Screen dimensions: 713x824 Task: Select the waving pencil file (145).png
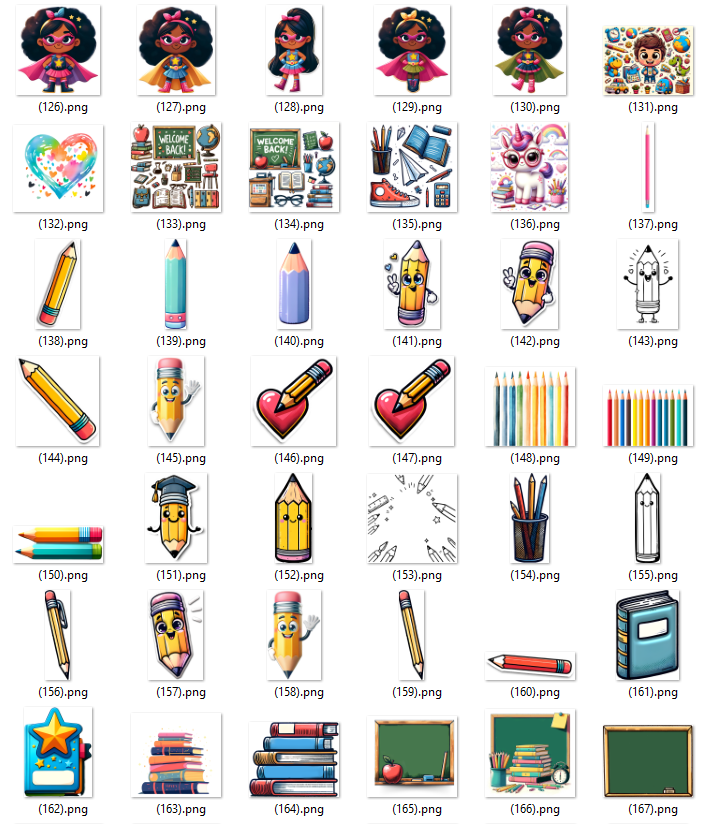pos(175,402)
